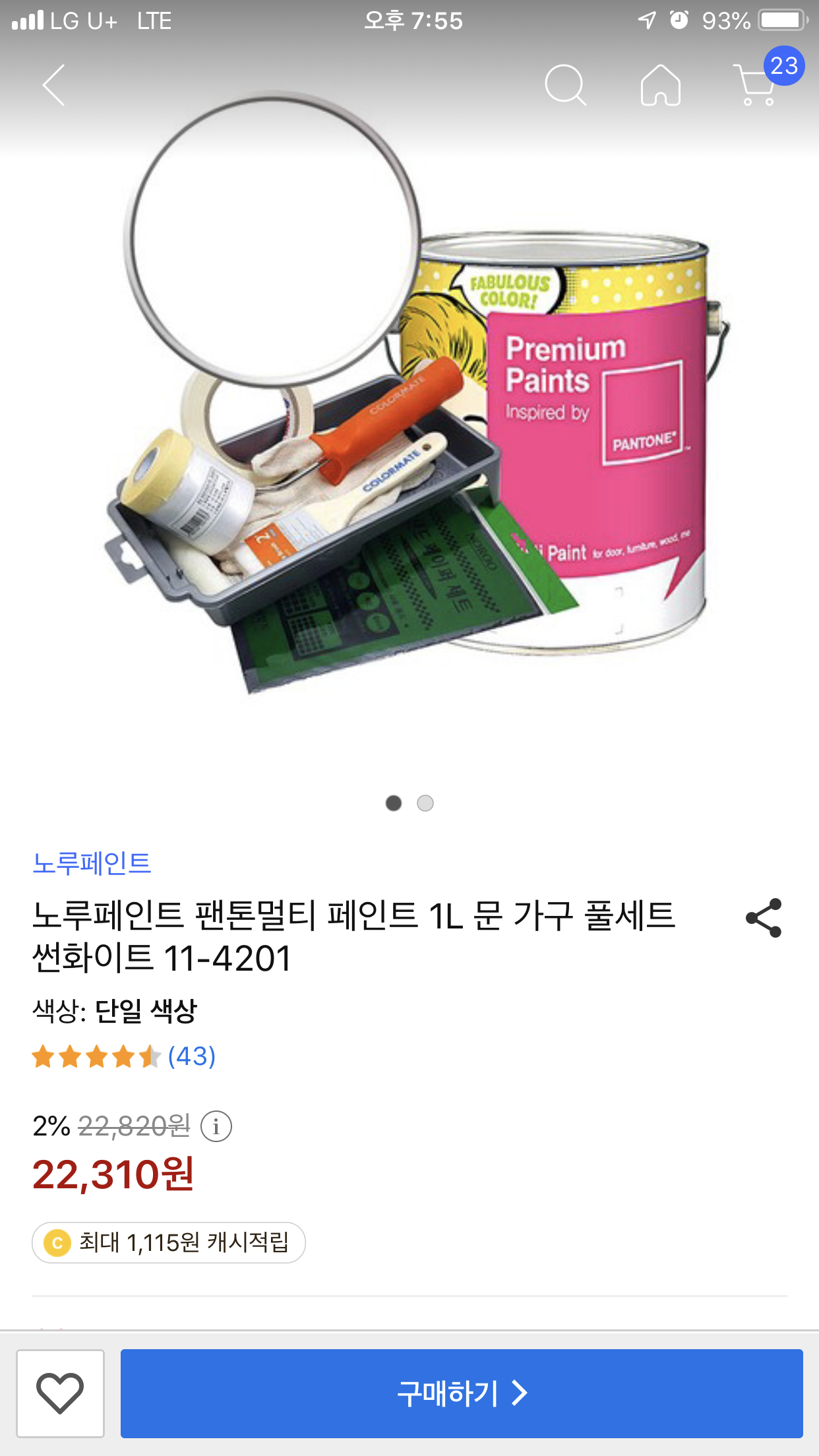Go back with the top-left arrow

pyautogui.click(x=53, y=85)
